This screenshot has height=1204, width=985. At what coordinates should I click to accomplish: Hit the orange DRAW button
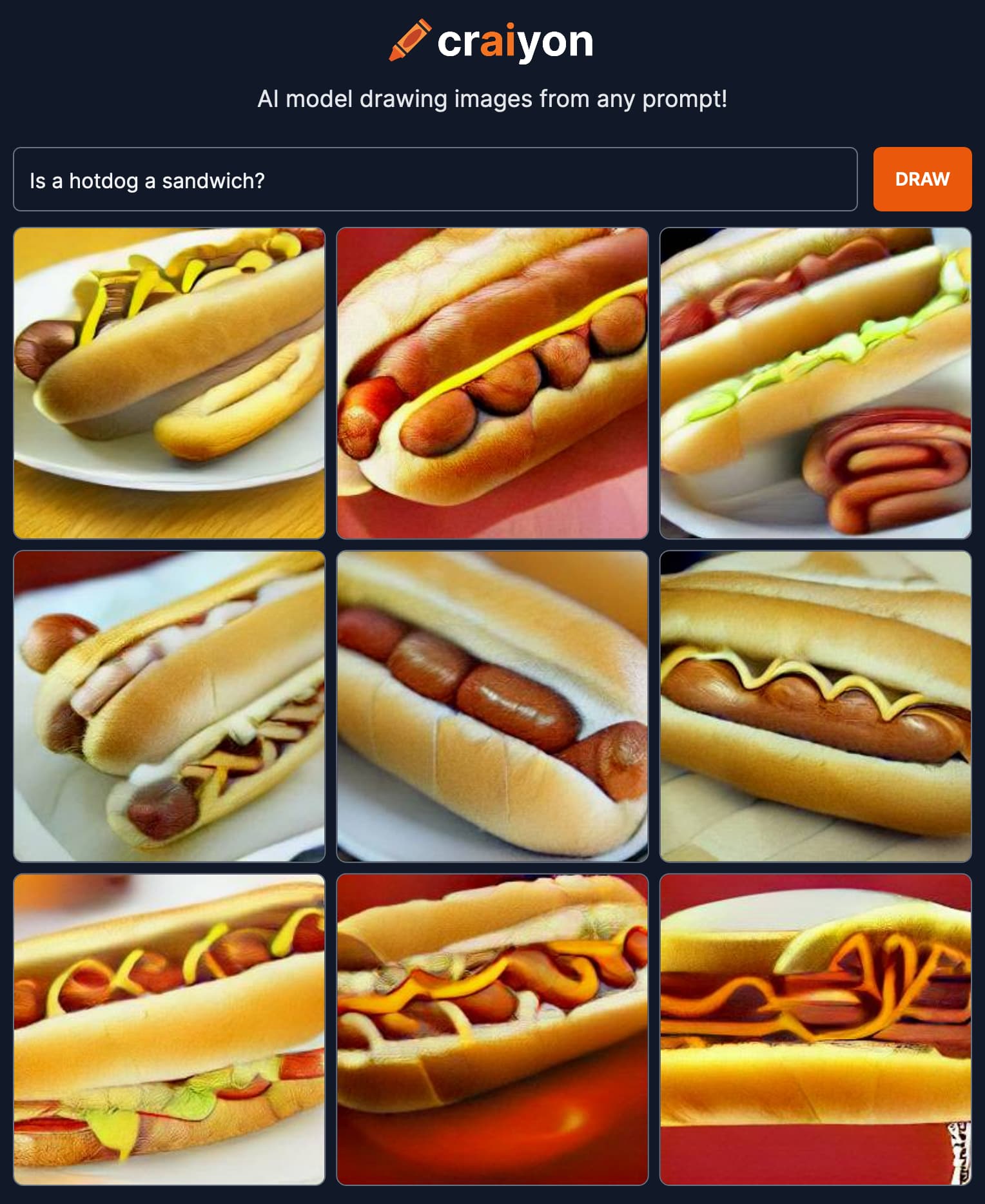(x=922, y=179)
